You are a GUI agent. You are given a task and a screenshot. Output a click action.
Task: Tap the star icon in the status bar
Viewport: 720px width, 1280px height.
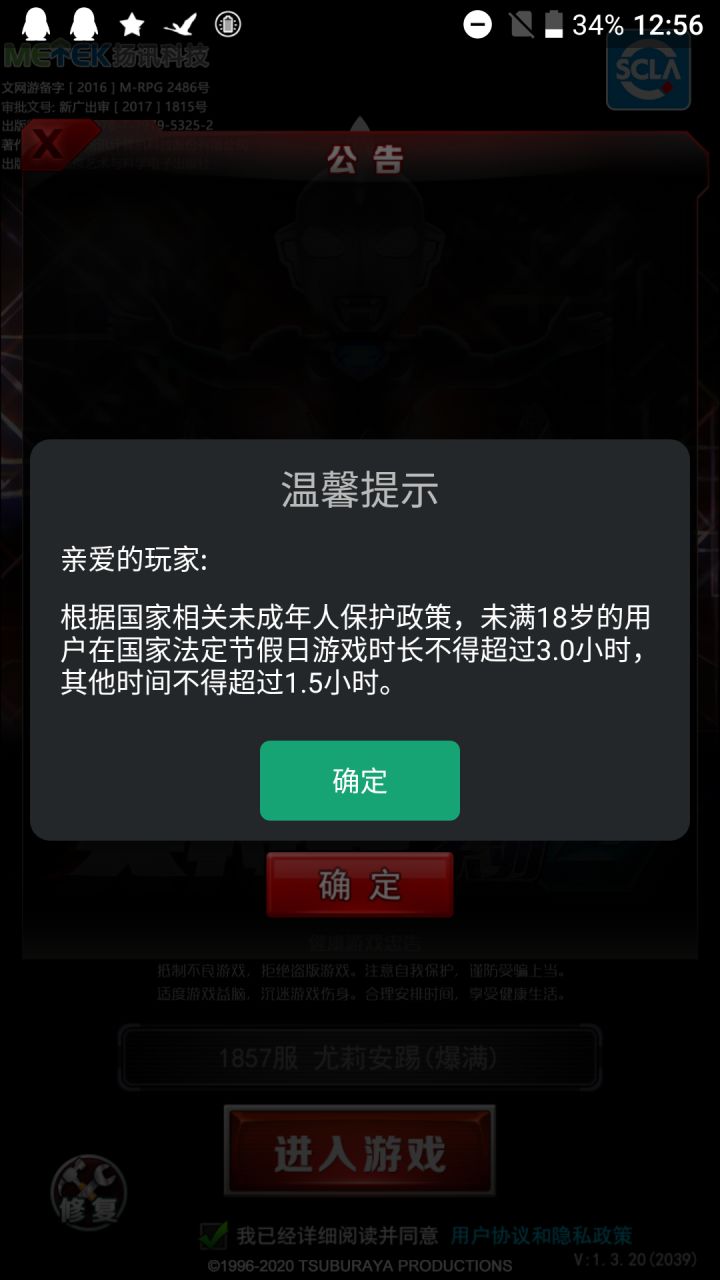[x=130, y=22]
